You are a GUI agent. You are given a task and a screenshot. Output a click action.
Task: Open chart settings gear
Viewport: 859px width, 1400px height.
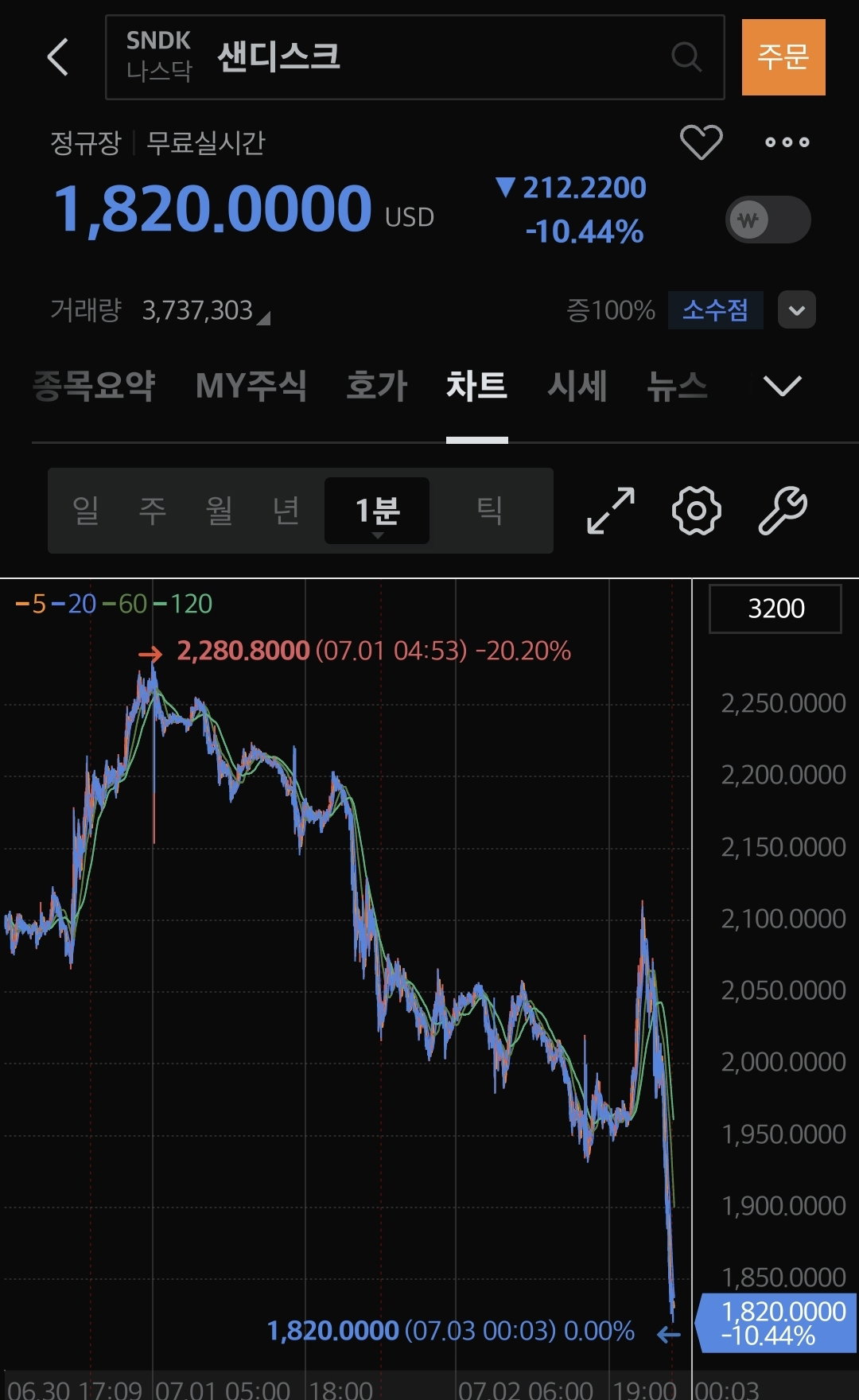tap(697, 511)
